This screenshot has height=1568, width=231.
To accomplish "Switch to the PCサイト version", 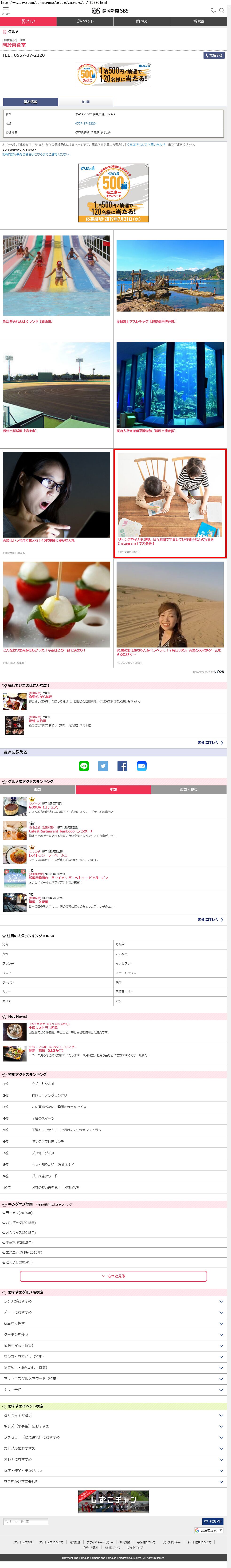I will tap(213, 1521).
